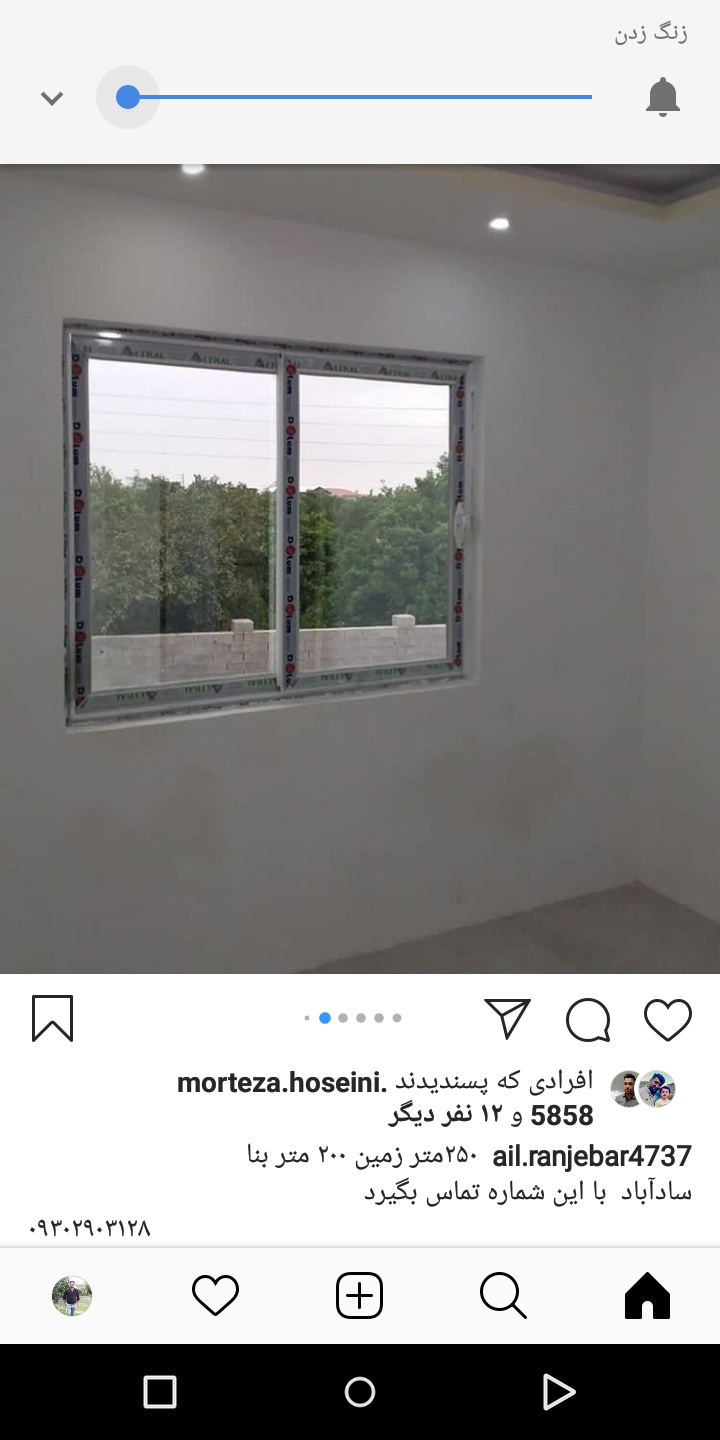Save this post with the bookmark icon
Screen dimensions: 720x1440
click(53, 1019)
